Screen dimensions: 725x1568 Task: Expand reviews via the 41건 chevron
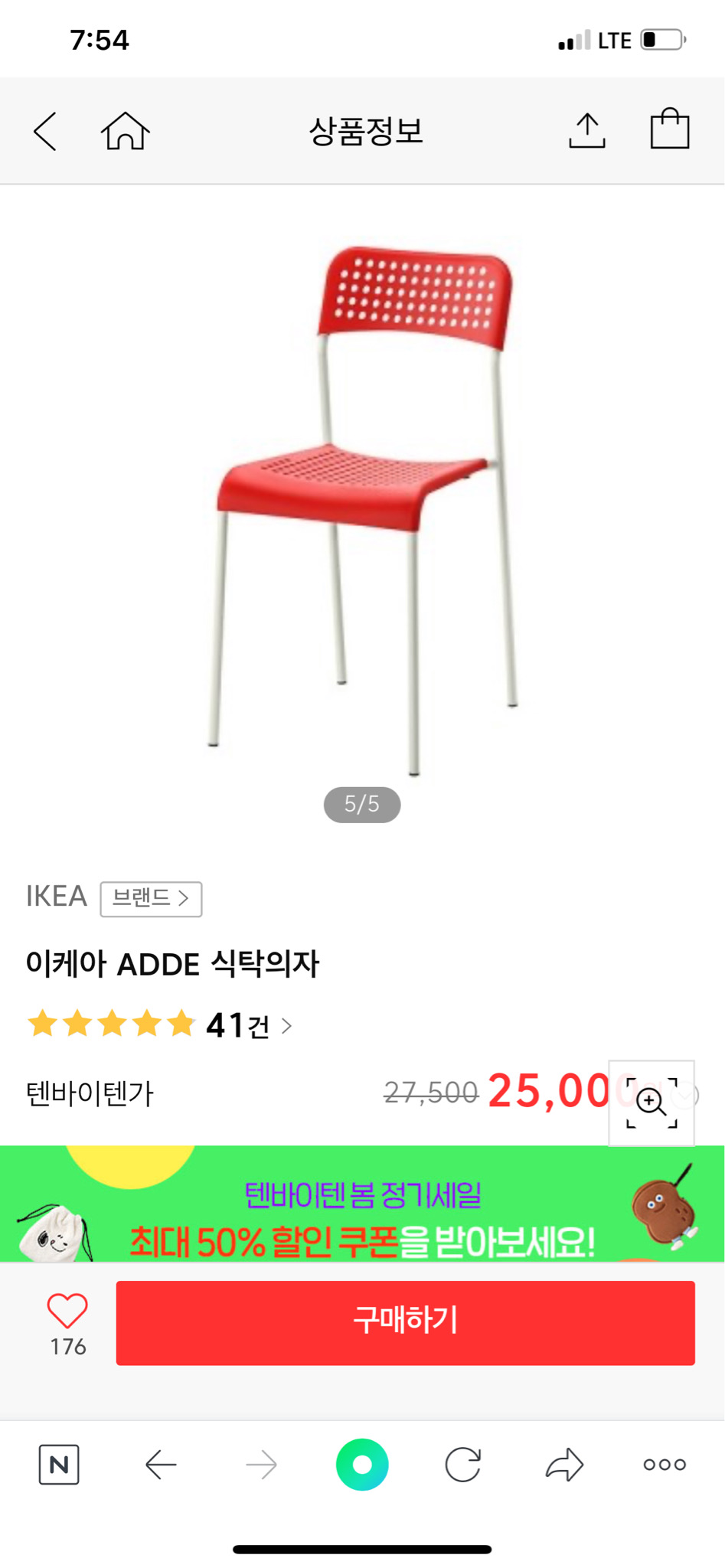(286, 1026)
